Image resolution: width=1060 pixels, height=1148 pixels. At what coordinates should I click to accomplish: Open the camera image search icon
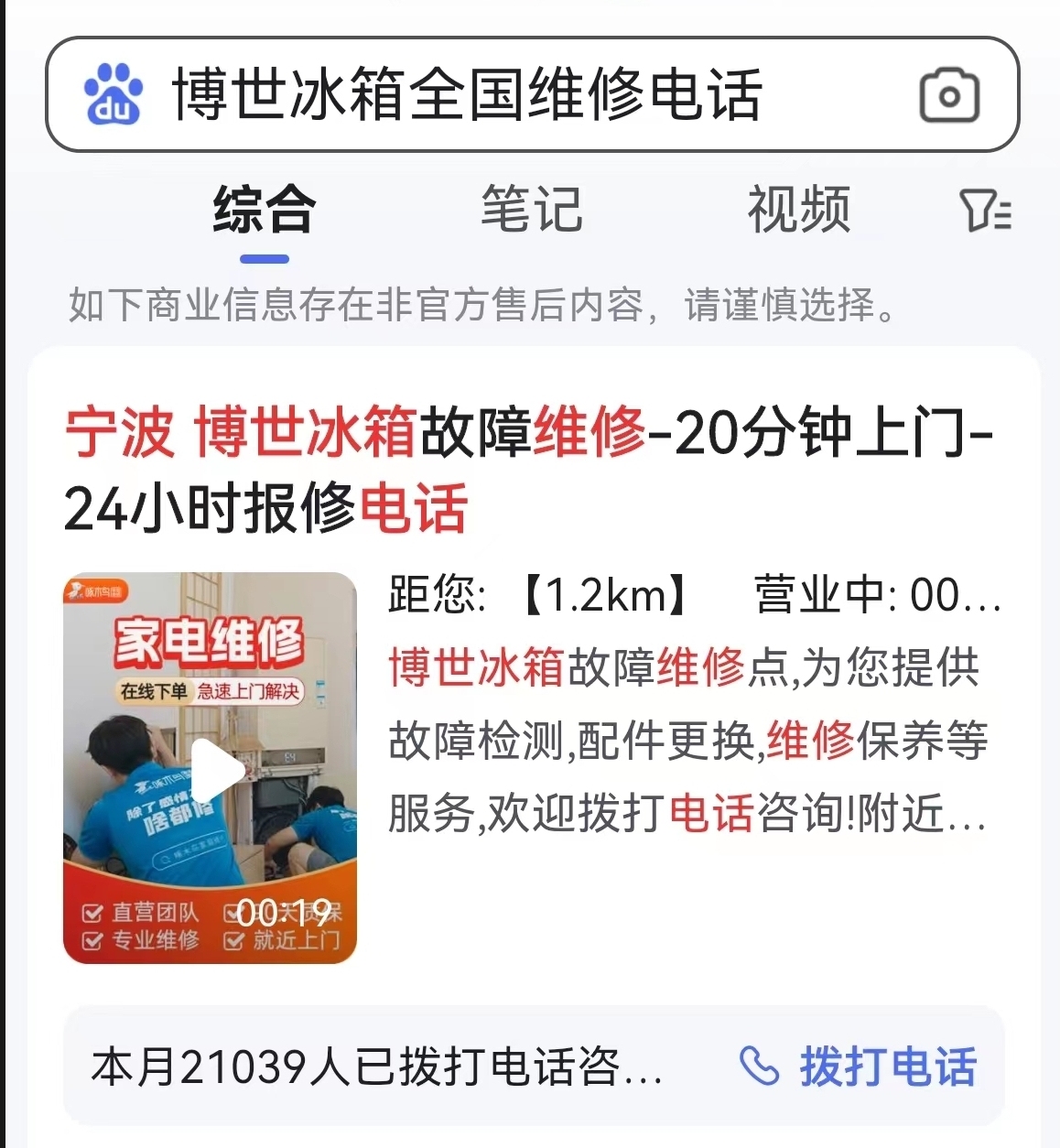[x=949, y=95]
